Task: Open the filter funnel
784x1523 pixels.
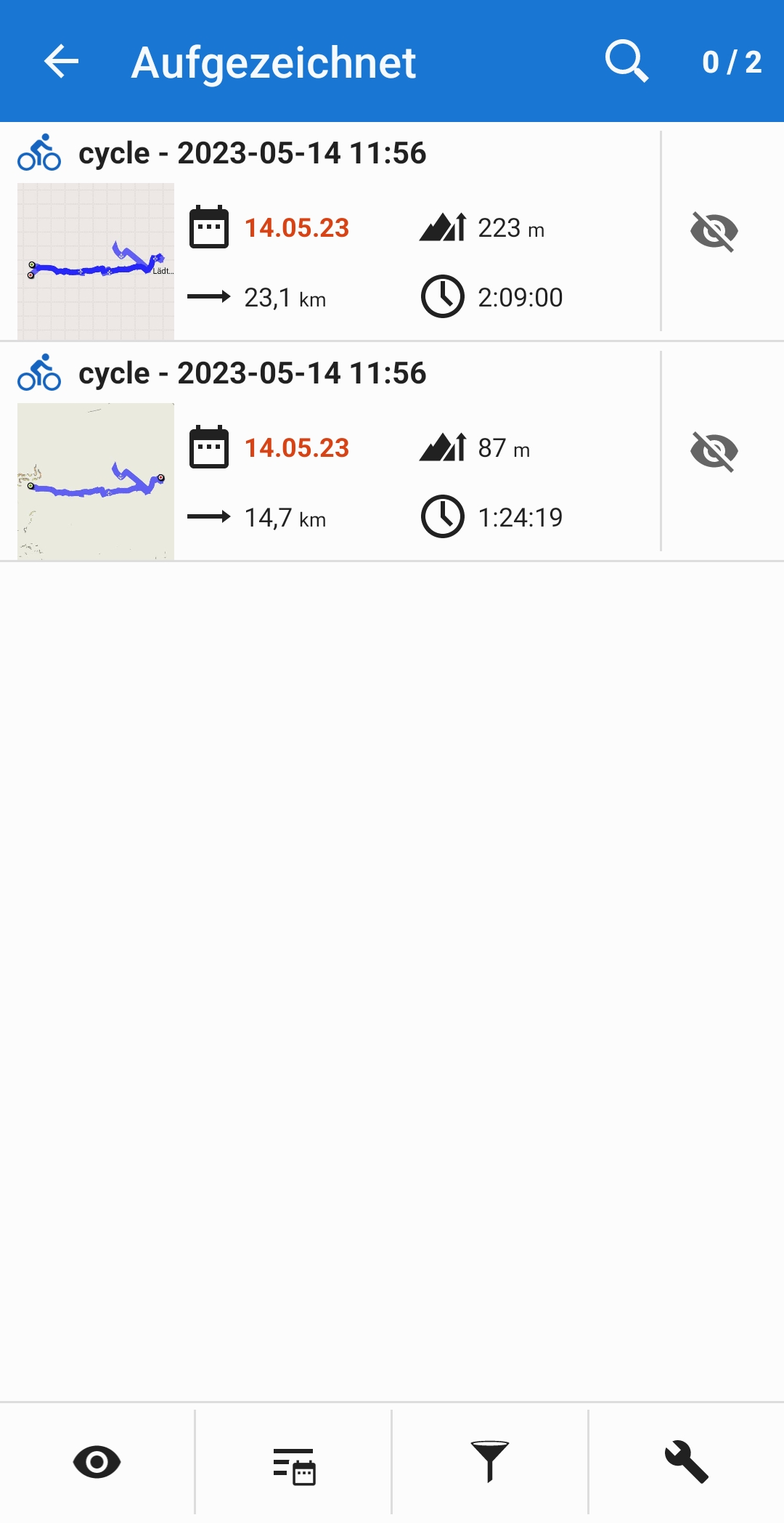Action: [490, 1462]
